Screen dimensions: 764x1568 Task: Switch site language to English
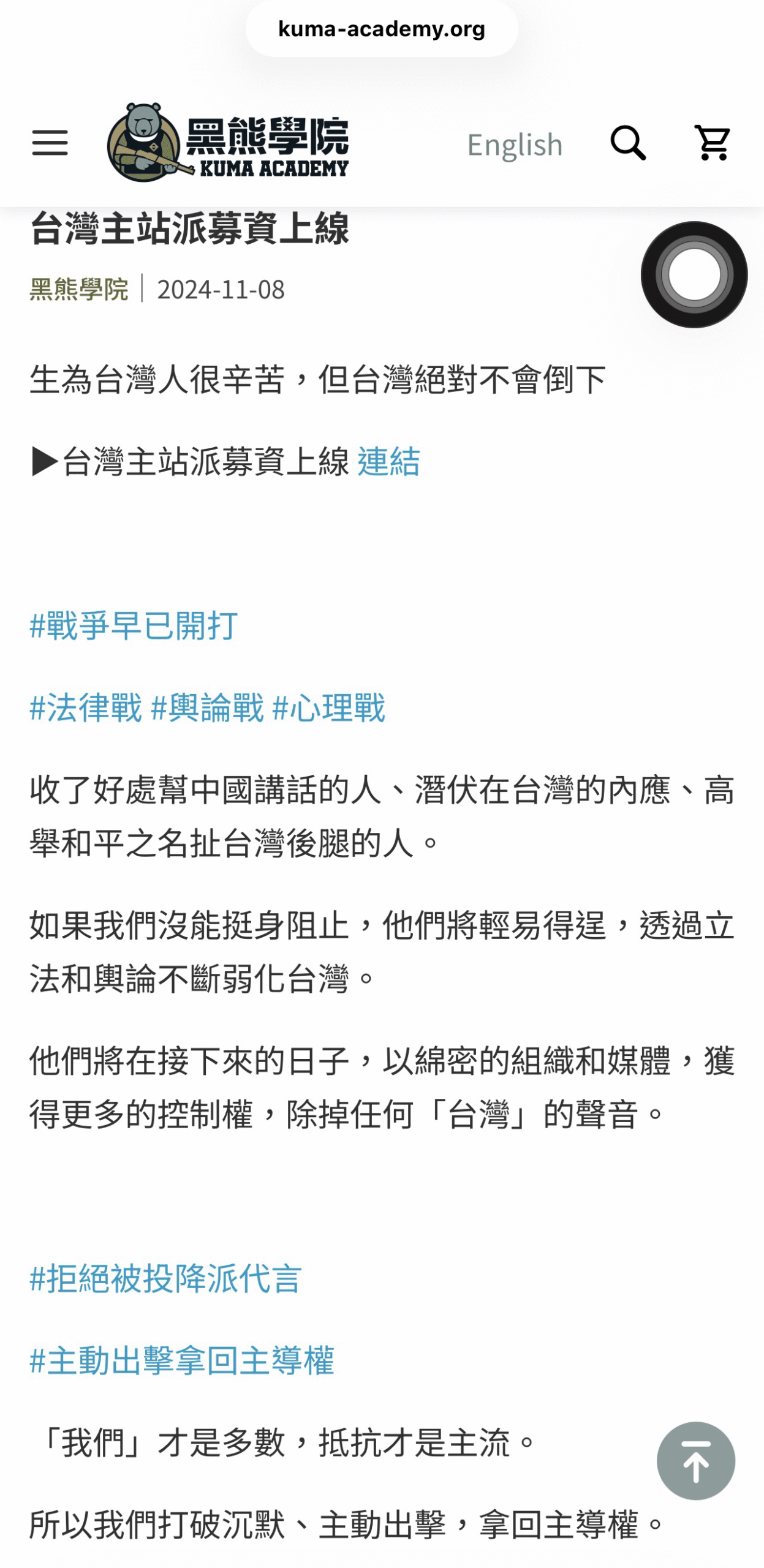514,145
